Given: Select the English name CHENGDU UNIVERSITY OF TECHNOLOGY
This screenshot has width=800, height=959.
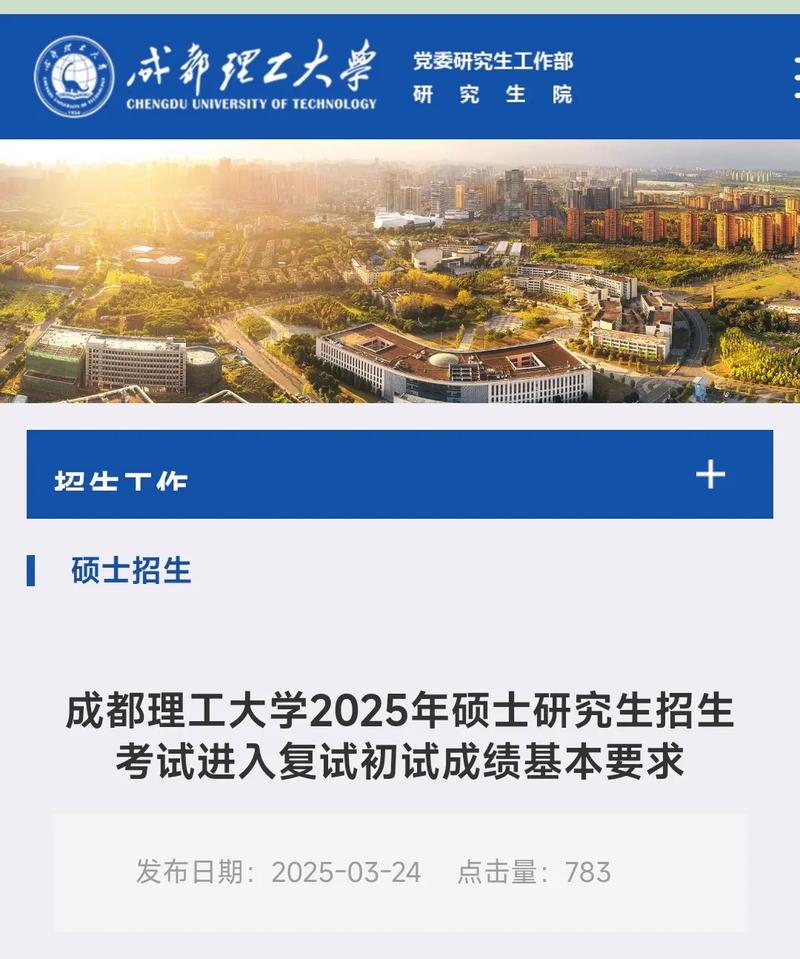Looking at the screenshot, I should [x=250, y=100].
